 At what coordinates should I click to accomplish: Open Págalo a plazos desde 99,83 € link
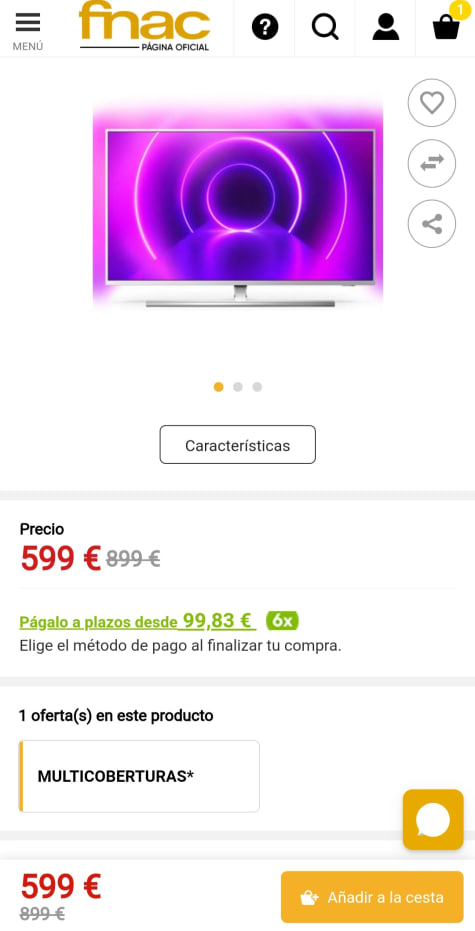(138, 621)
